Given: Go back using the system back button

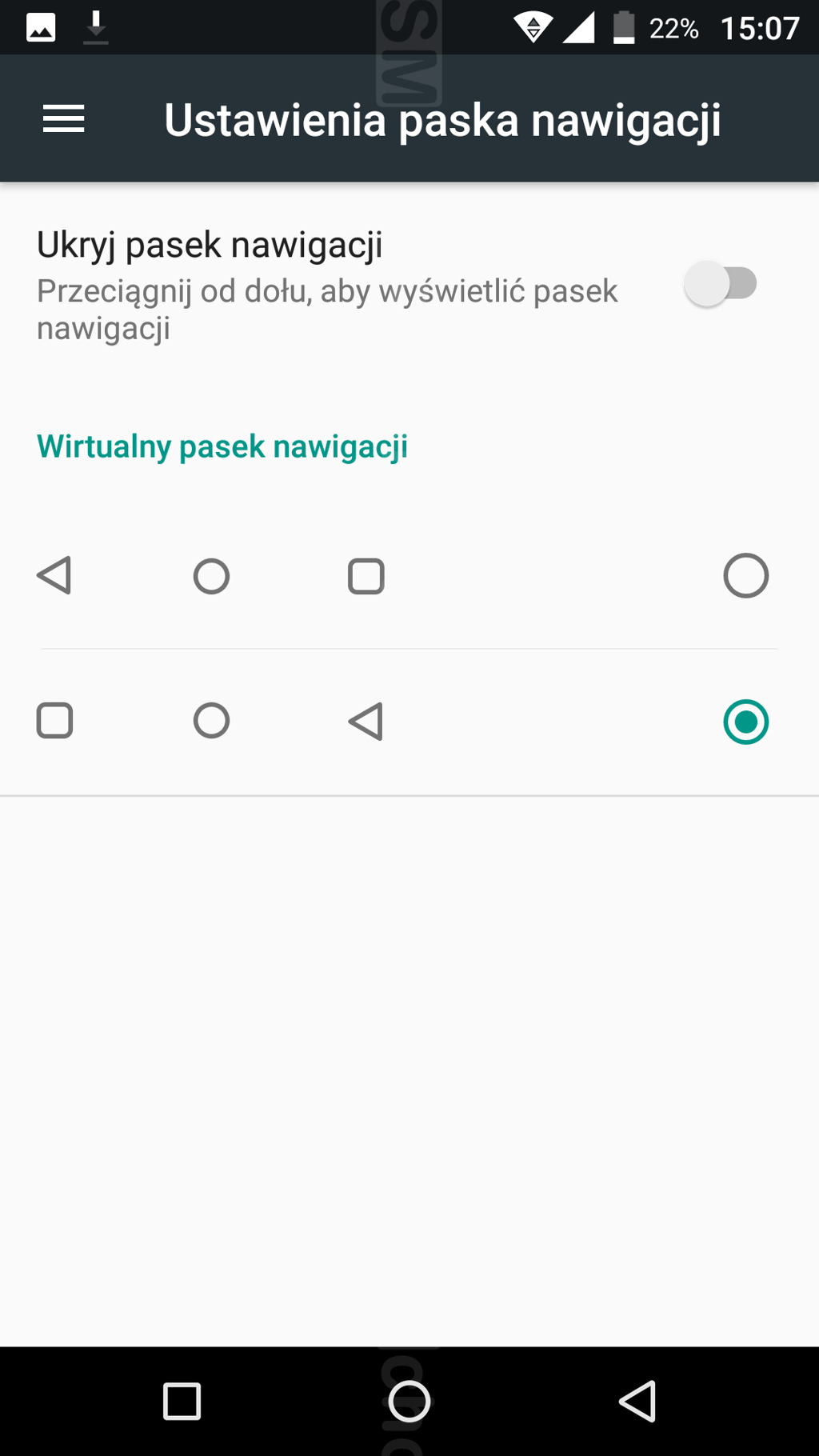Looking at the screenshot, I should pos(637,1402).
